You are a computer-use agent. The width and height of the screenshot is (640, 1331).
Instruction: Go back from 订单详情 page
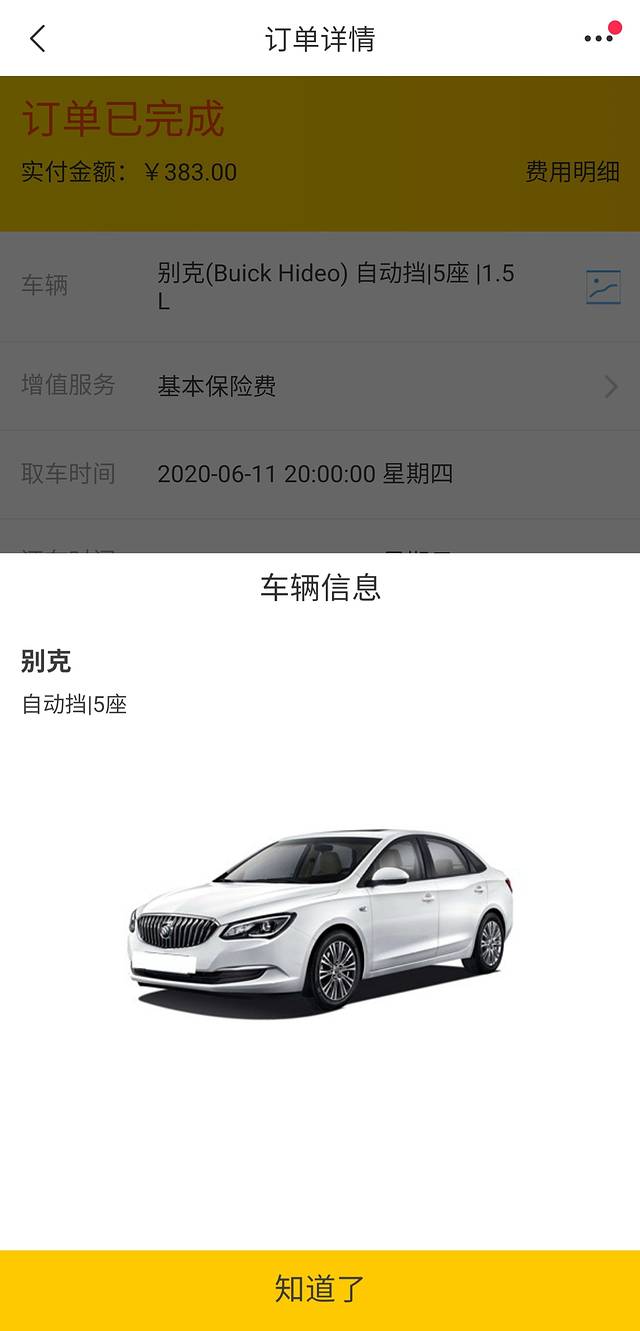pyautogui.click(x=38, y=39)
